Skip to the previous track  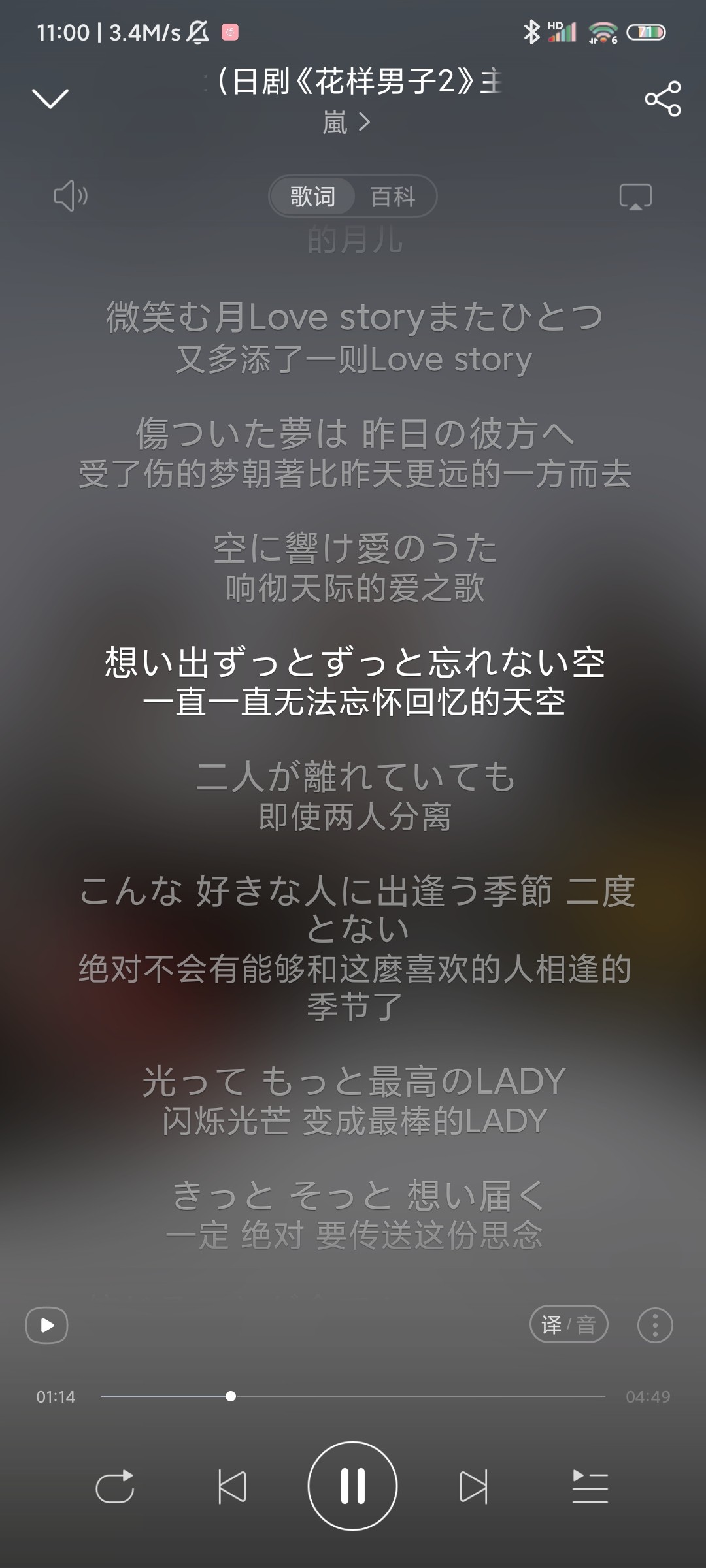[232, 1487]
